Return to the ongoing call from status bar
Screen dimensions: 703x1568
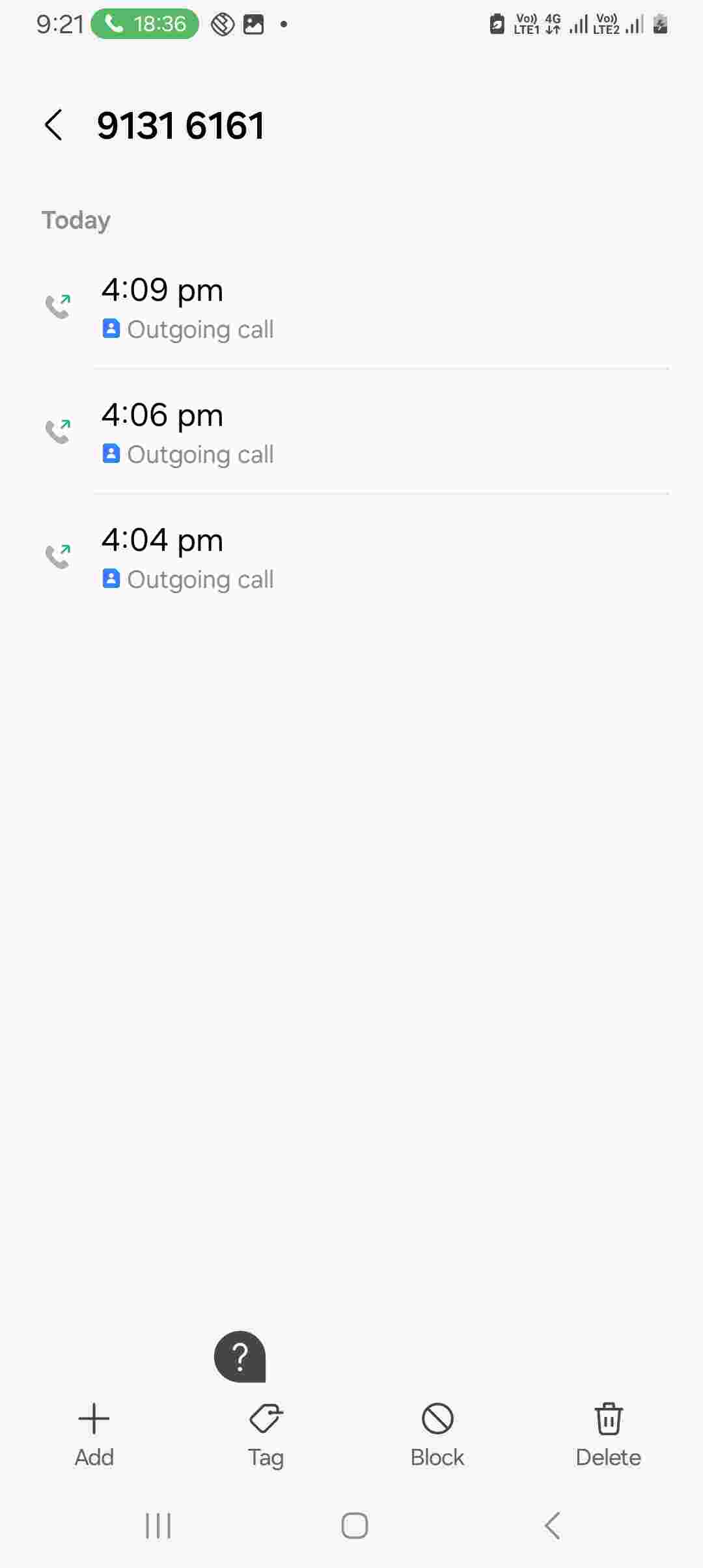pyautogui.click(x=145, y=24)
